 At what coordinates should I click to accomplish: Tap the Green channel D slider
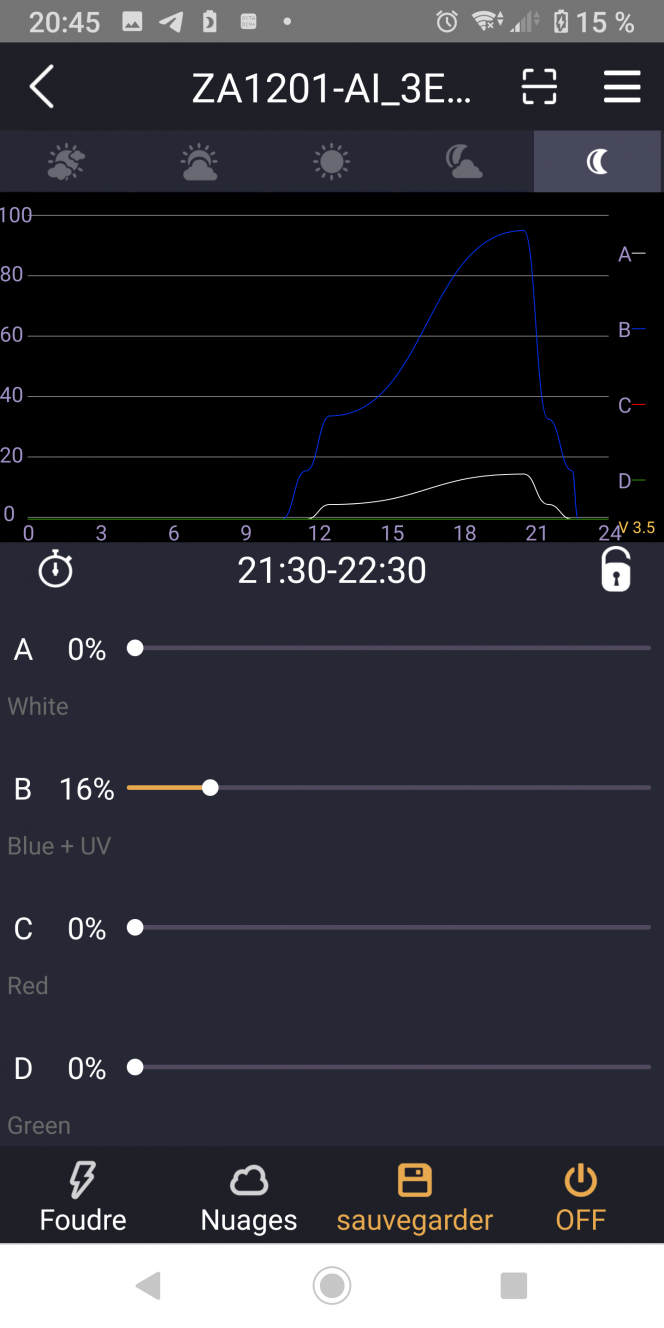click(390, 1068)
